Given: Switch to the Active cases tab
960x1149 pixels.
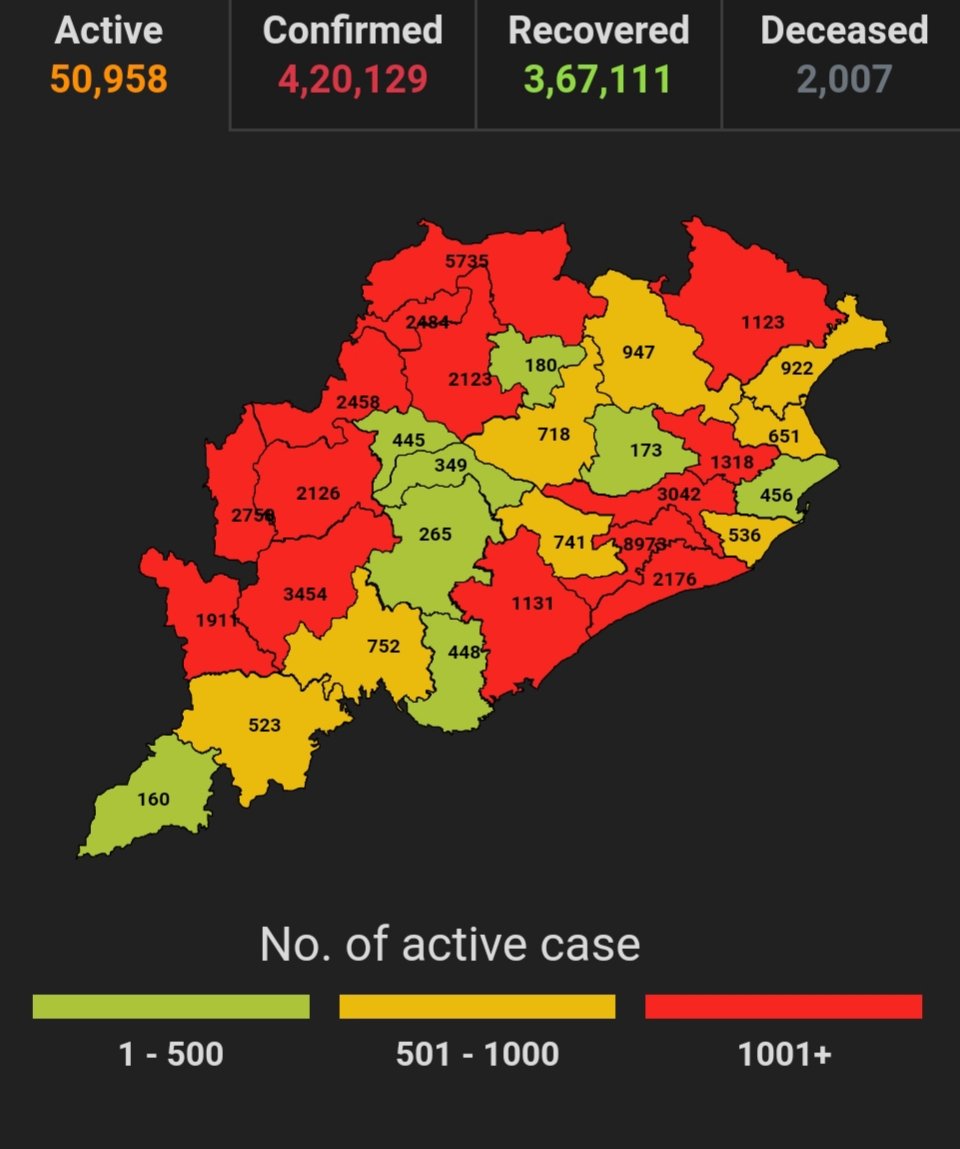Looking at the screenshot, I should (x=111, y=55).
